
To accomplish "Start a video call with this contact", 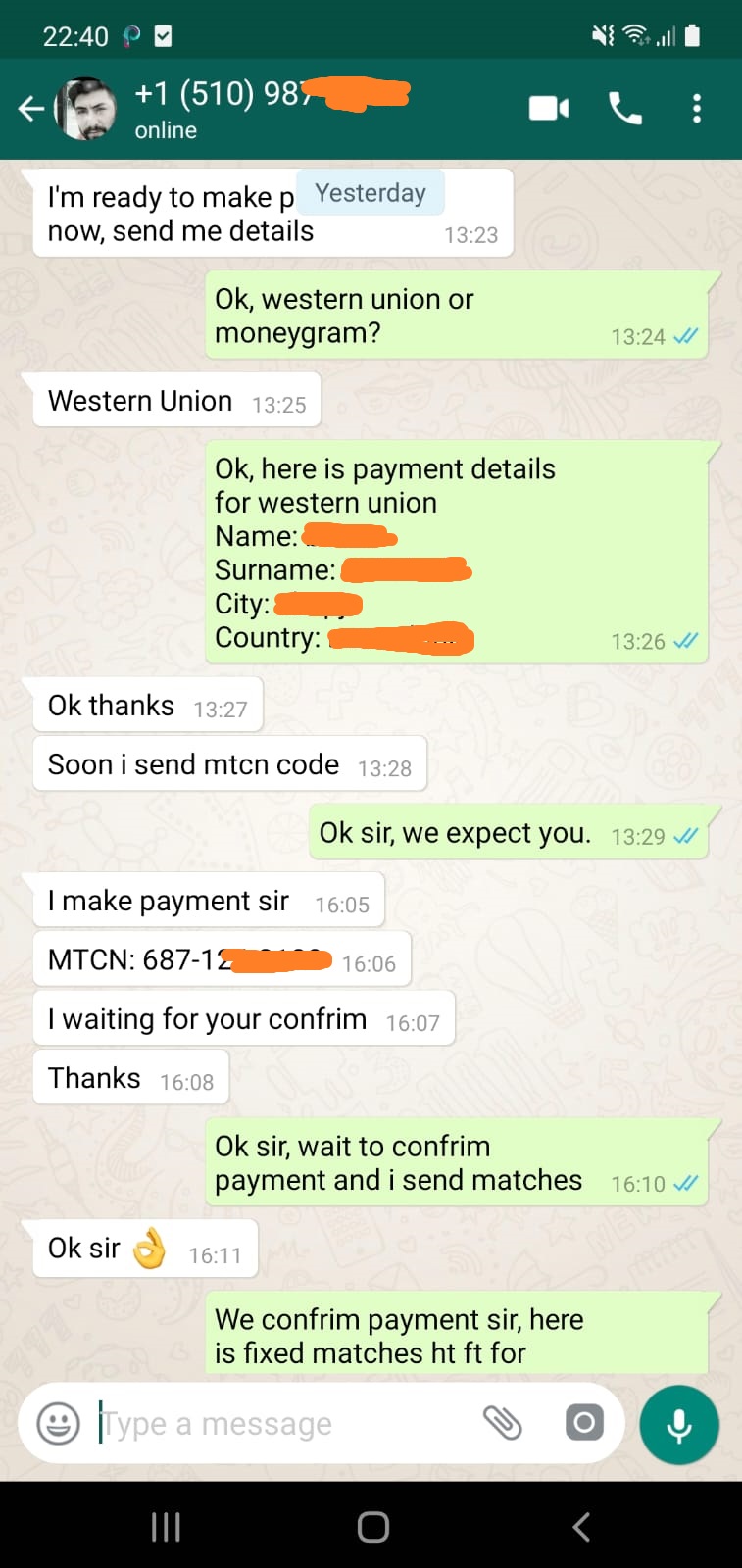I will click(549, 108).
